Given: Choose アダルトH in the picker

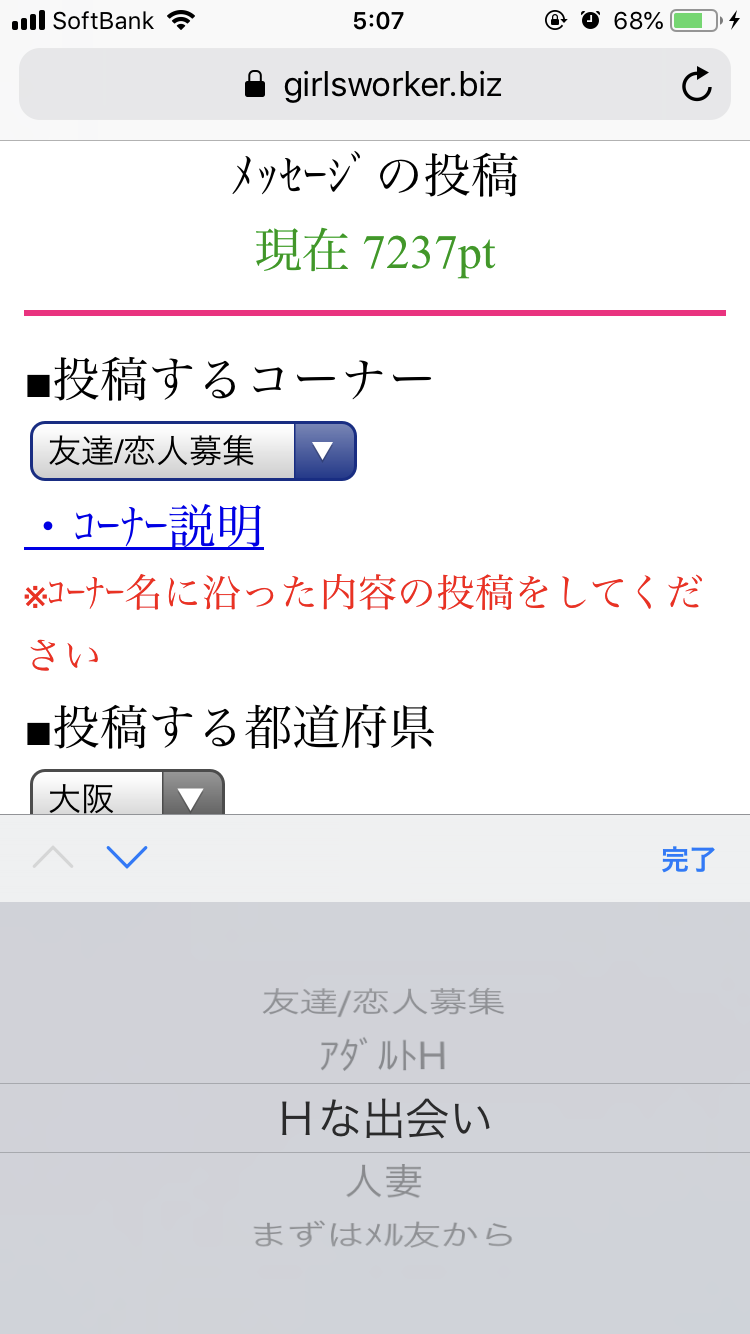Looking at the screenshot, I should (383, 1056).
